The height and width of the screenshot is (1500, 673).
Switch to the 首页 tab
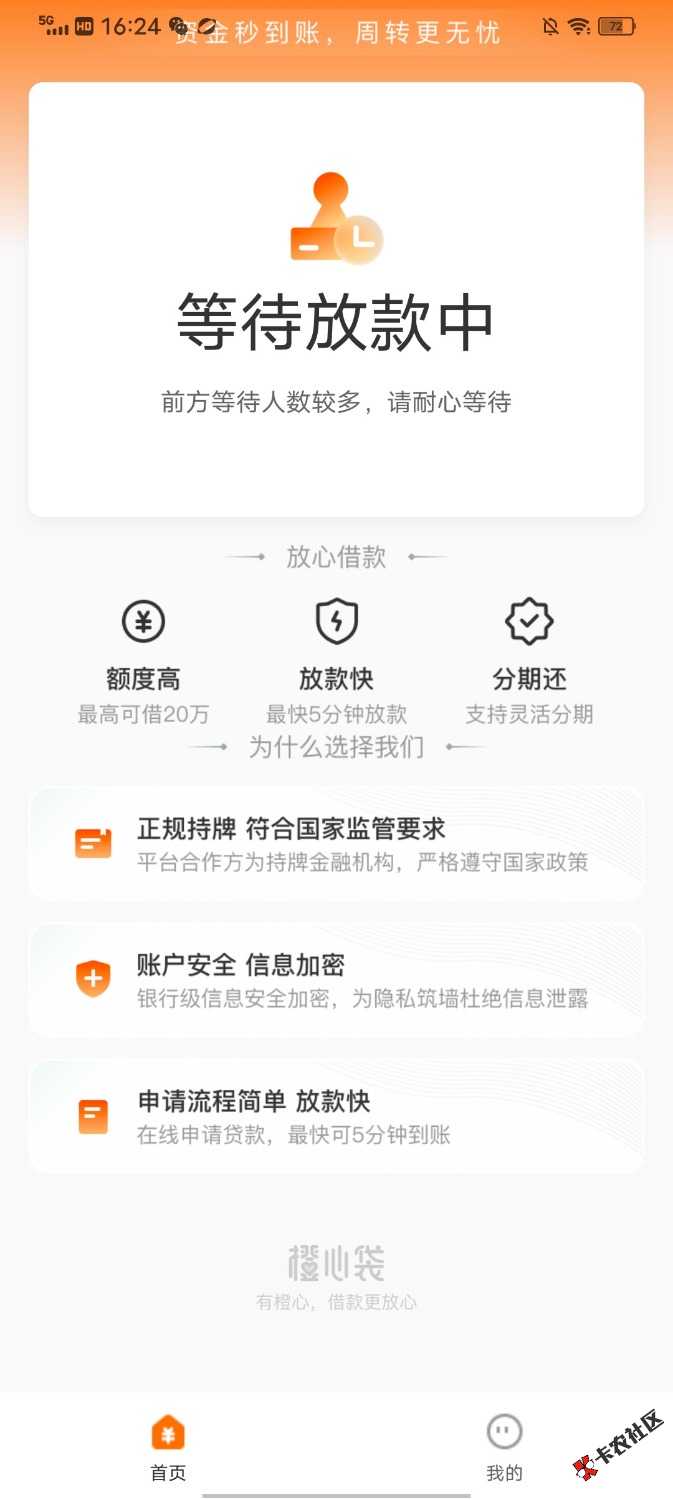pos(168,1446)
